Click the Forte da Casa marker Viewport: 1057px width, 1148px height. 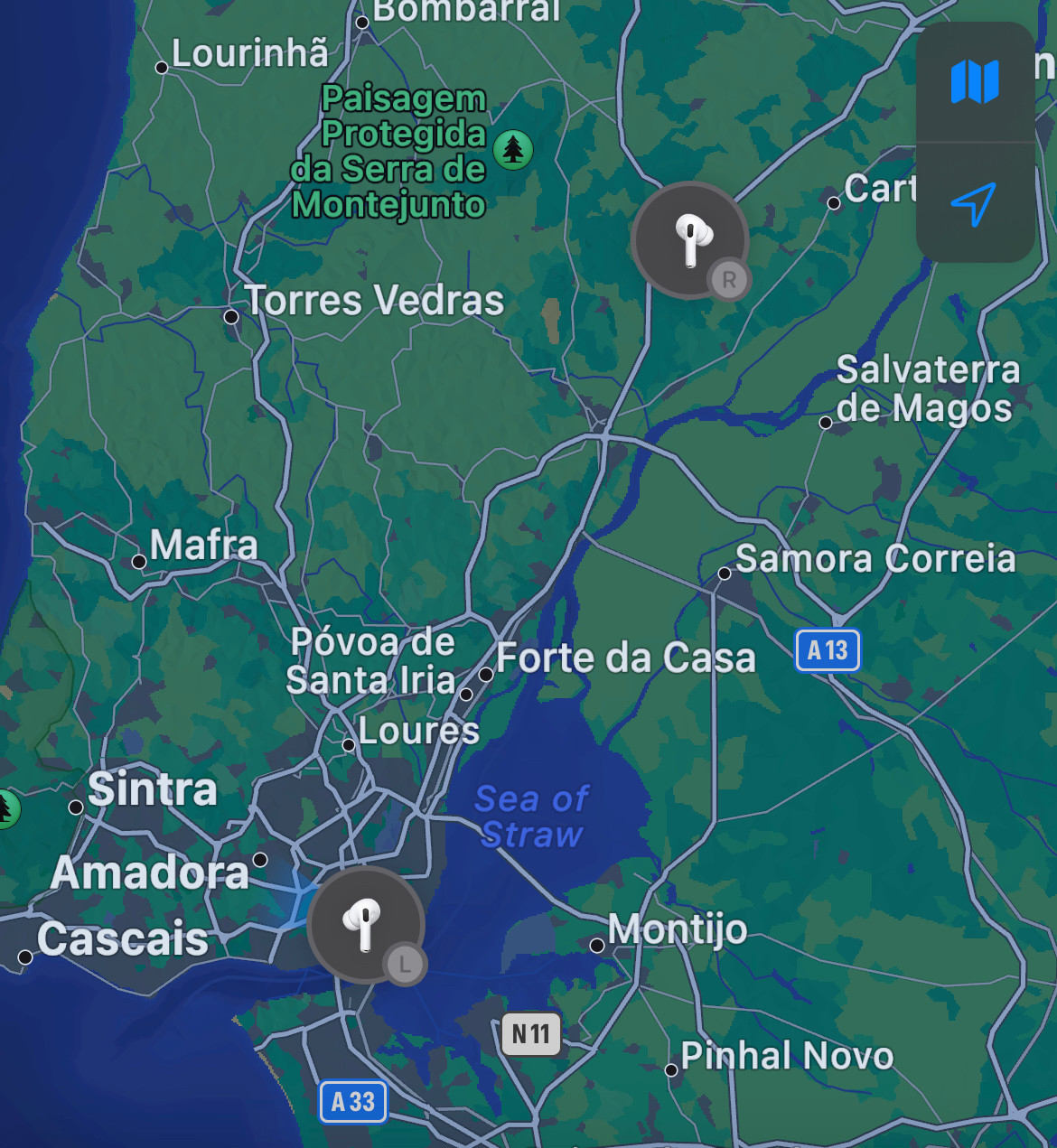488,675
